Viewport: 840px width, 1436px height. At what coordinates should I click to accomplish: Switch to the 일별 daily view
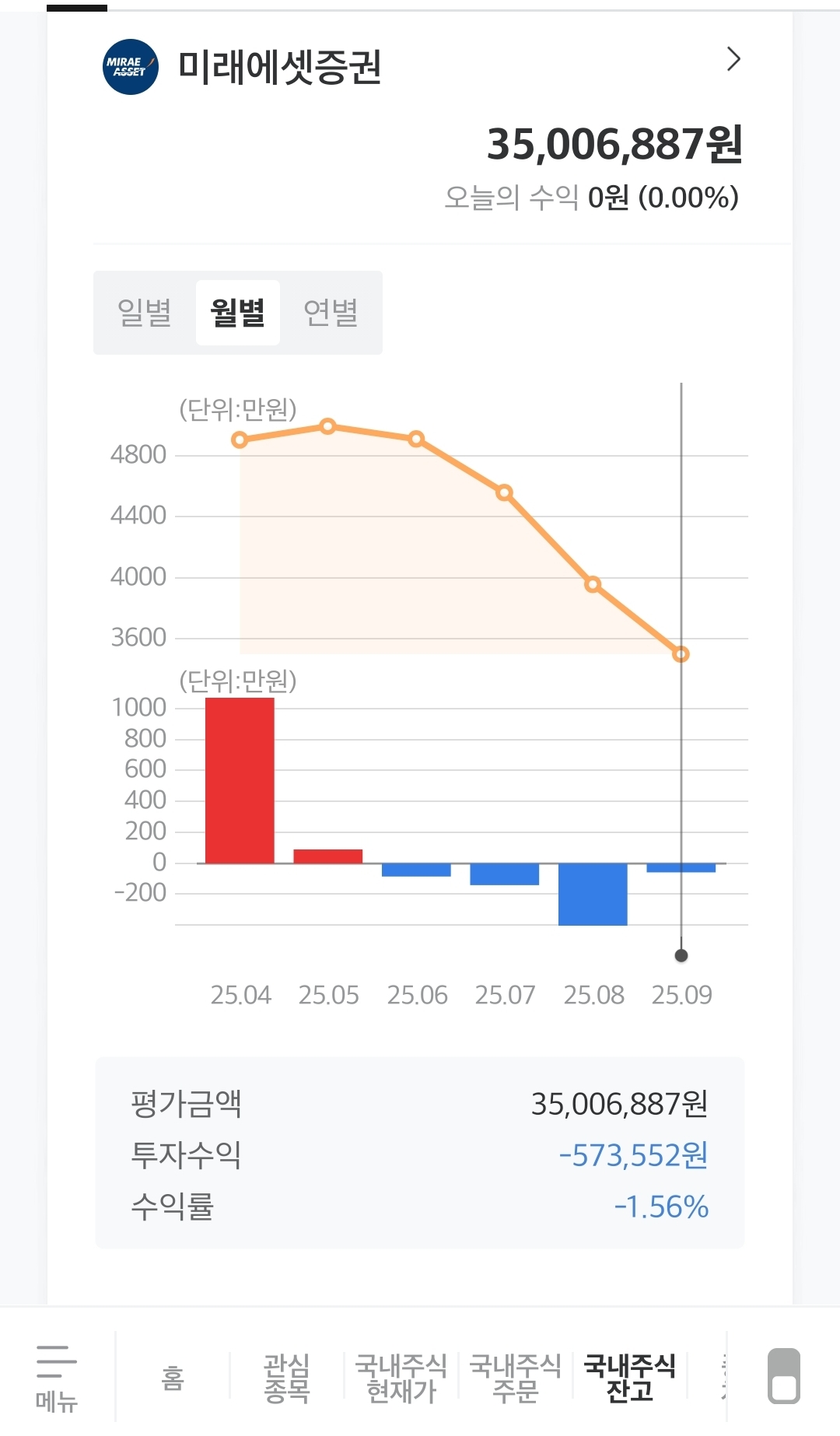coord(145,313)
